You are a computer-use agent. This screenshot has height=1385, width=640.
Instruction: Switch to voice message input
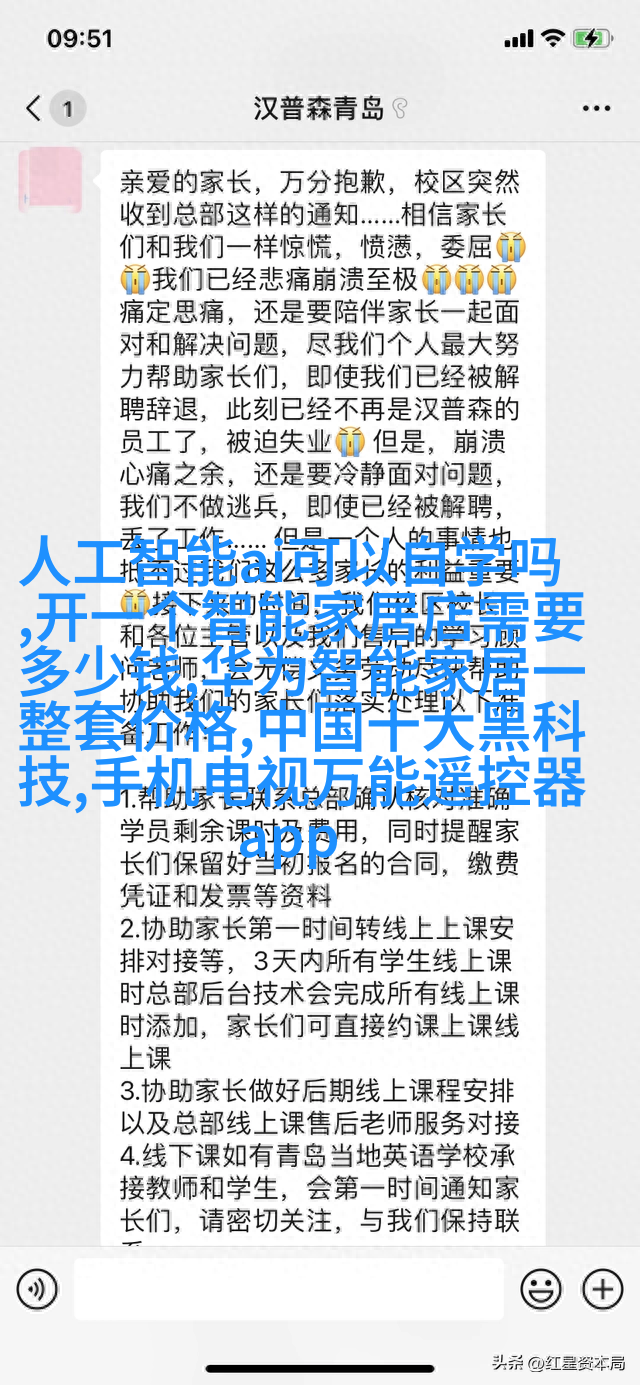point(37,1289)
